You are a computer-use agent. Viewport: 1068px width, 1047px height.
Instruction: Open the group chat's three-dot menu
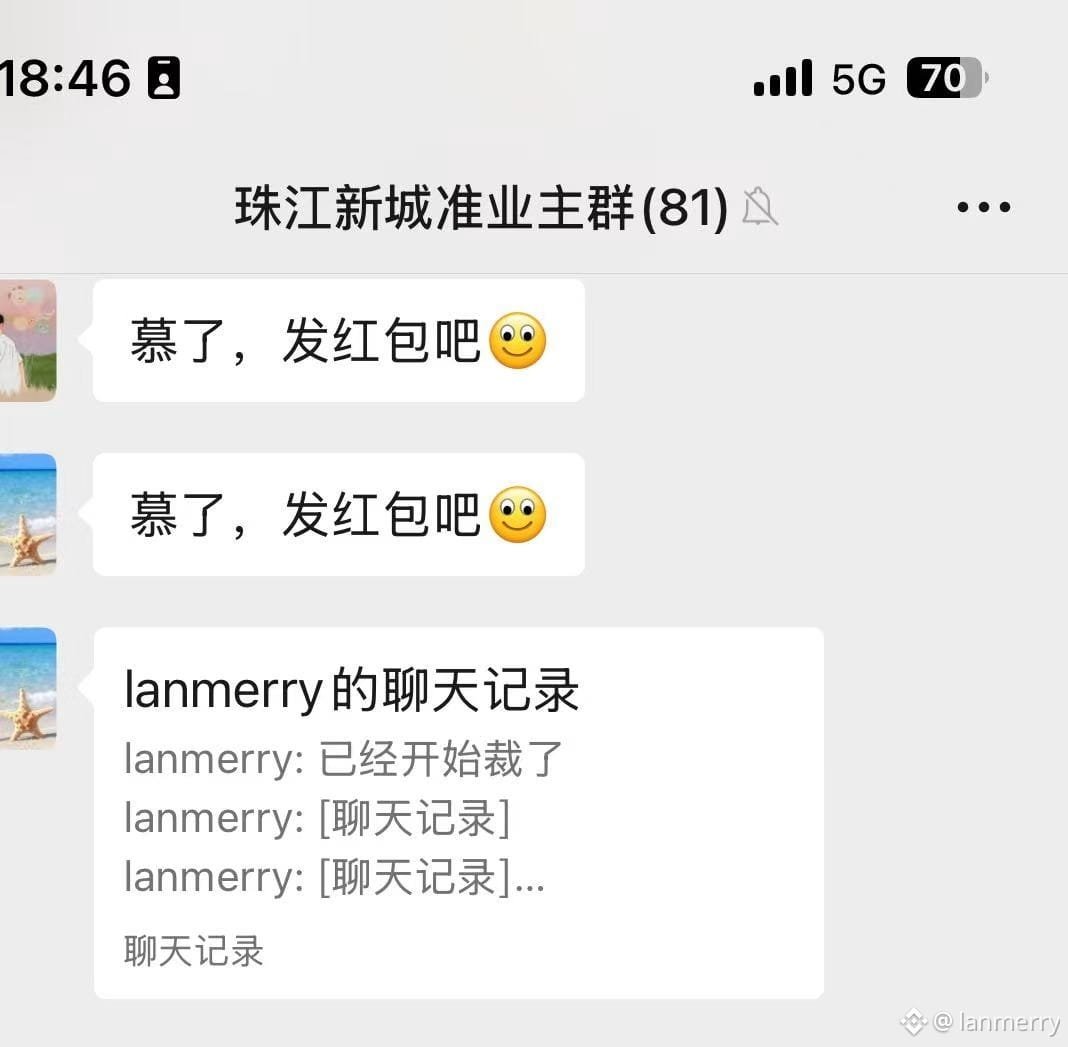(983, 207)
